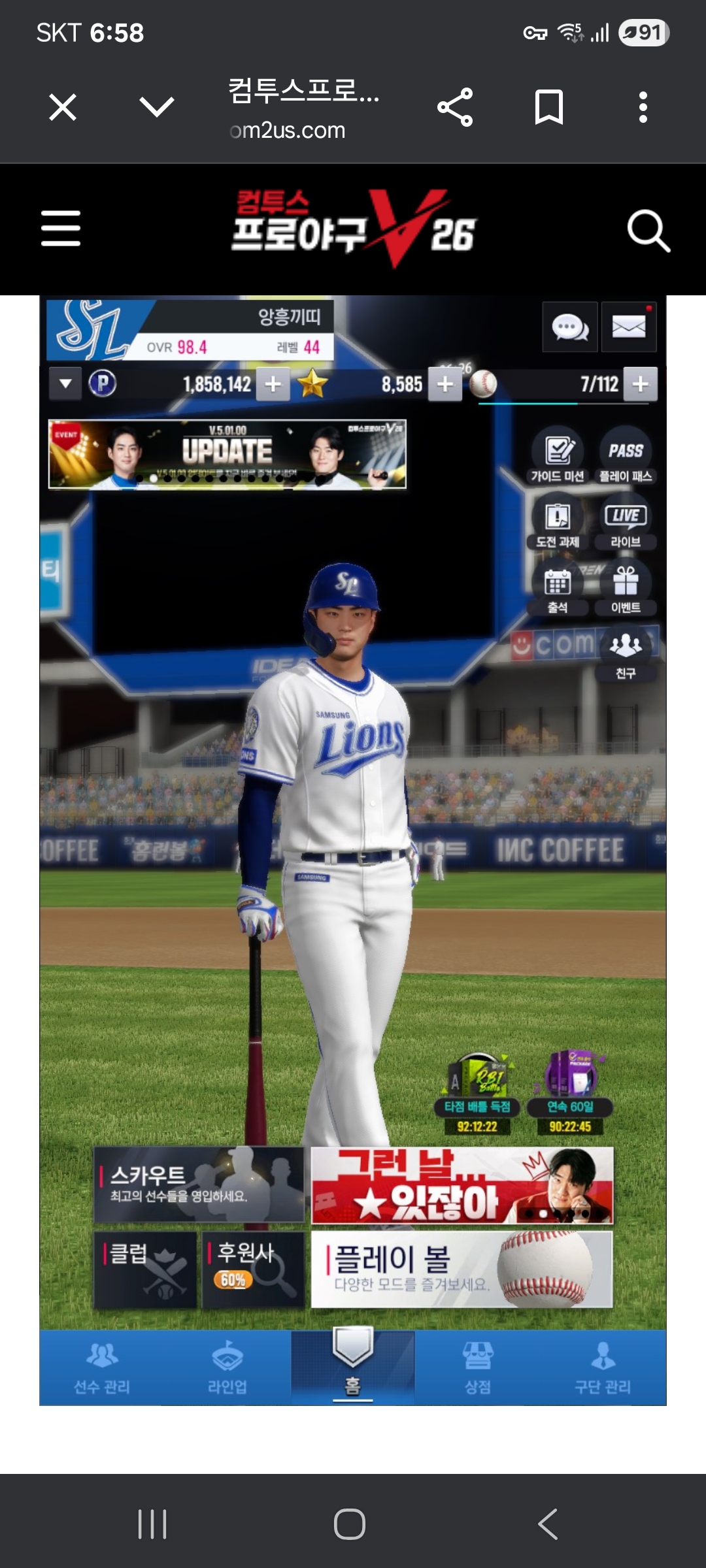Close the in-app browser page
706x1568 pixels.
[x=63, y=107]
